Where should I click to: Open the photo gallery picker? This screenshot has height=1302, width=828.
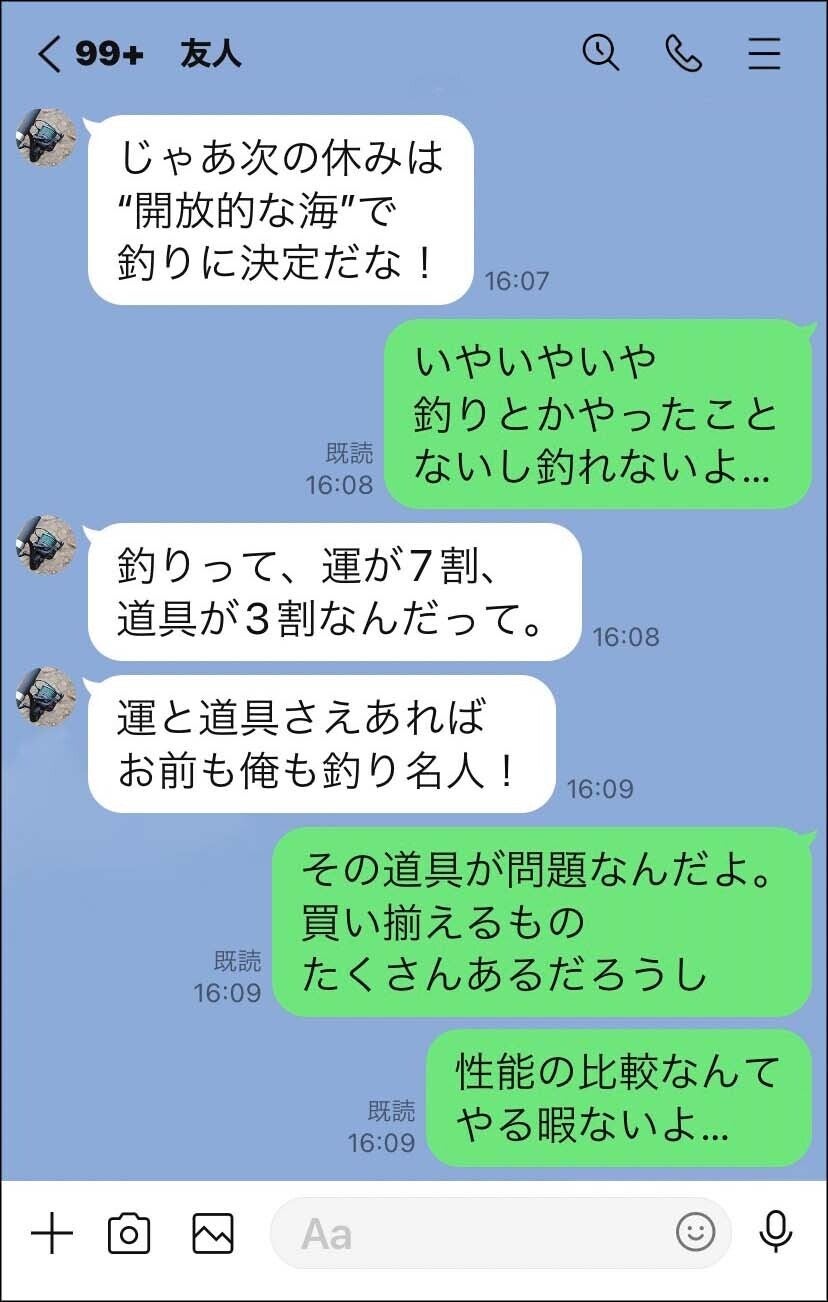212,1234
